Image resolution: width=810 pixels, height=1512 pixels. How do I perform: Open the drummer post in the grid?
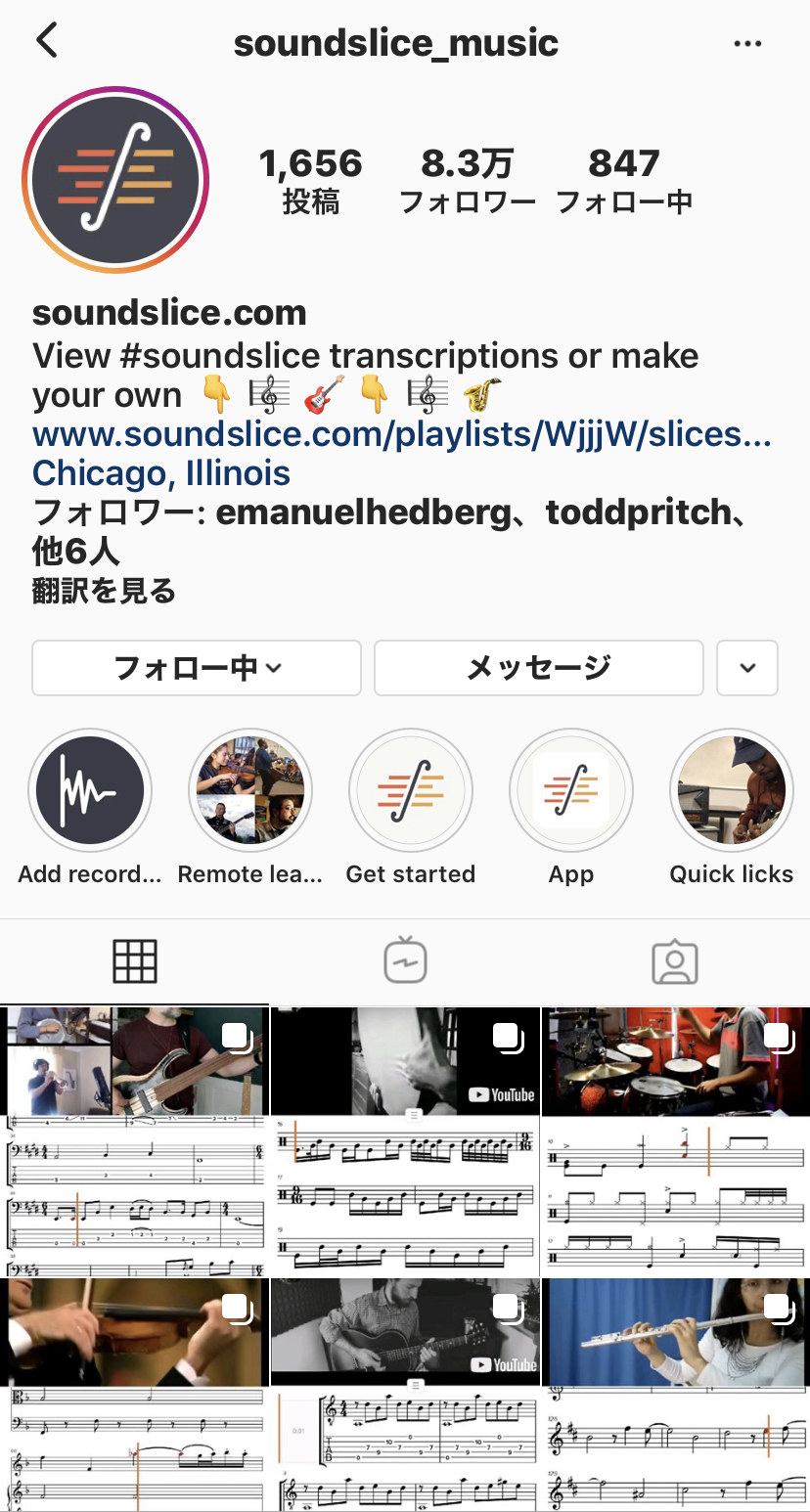[675, 1141]
